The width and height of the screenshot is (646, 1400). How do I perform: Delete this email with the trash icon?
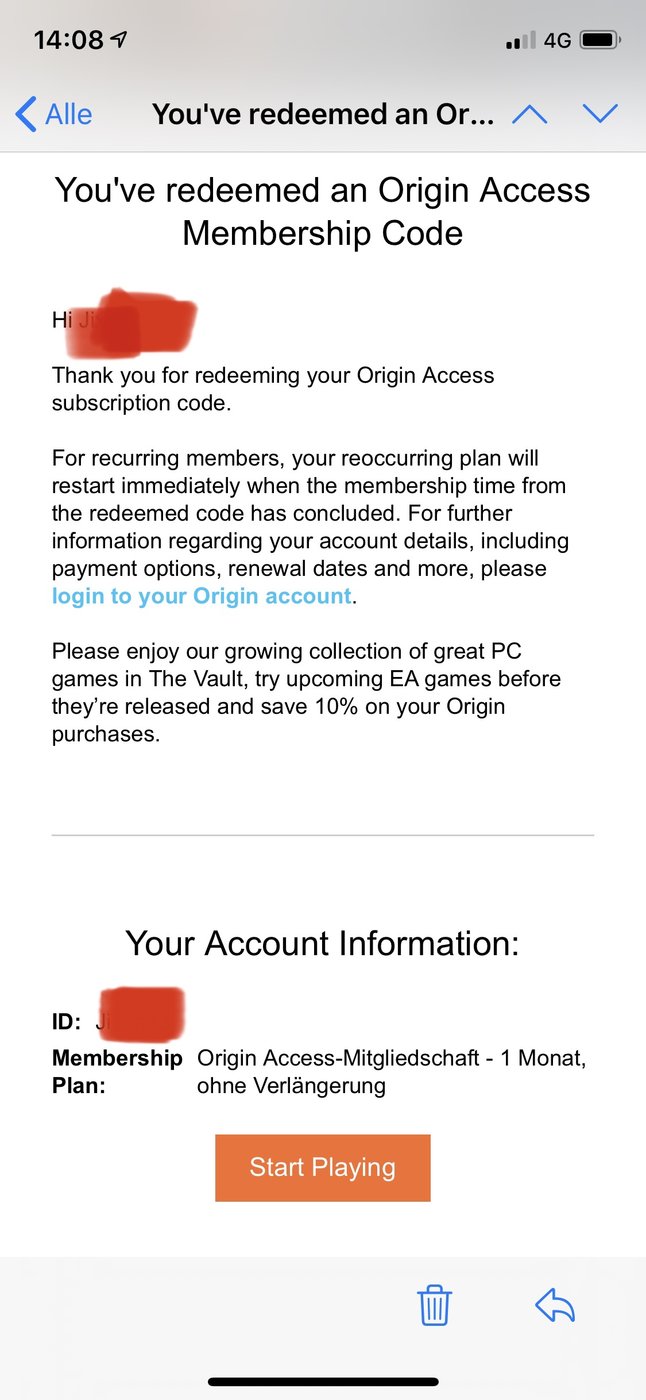click(434, 1305)
